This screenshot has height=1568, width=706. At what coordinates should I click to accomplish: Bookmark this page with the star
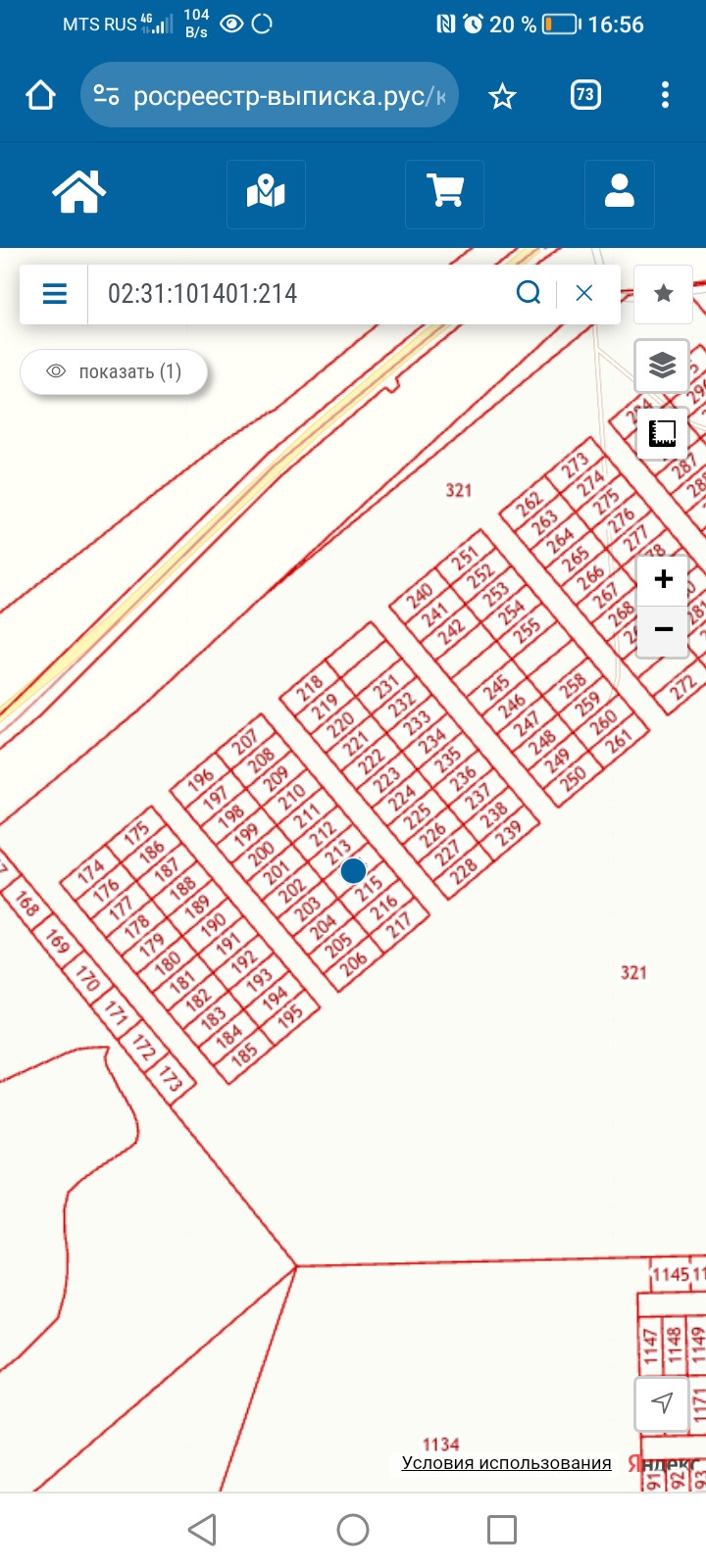click(x=502, y=95)
